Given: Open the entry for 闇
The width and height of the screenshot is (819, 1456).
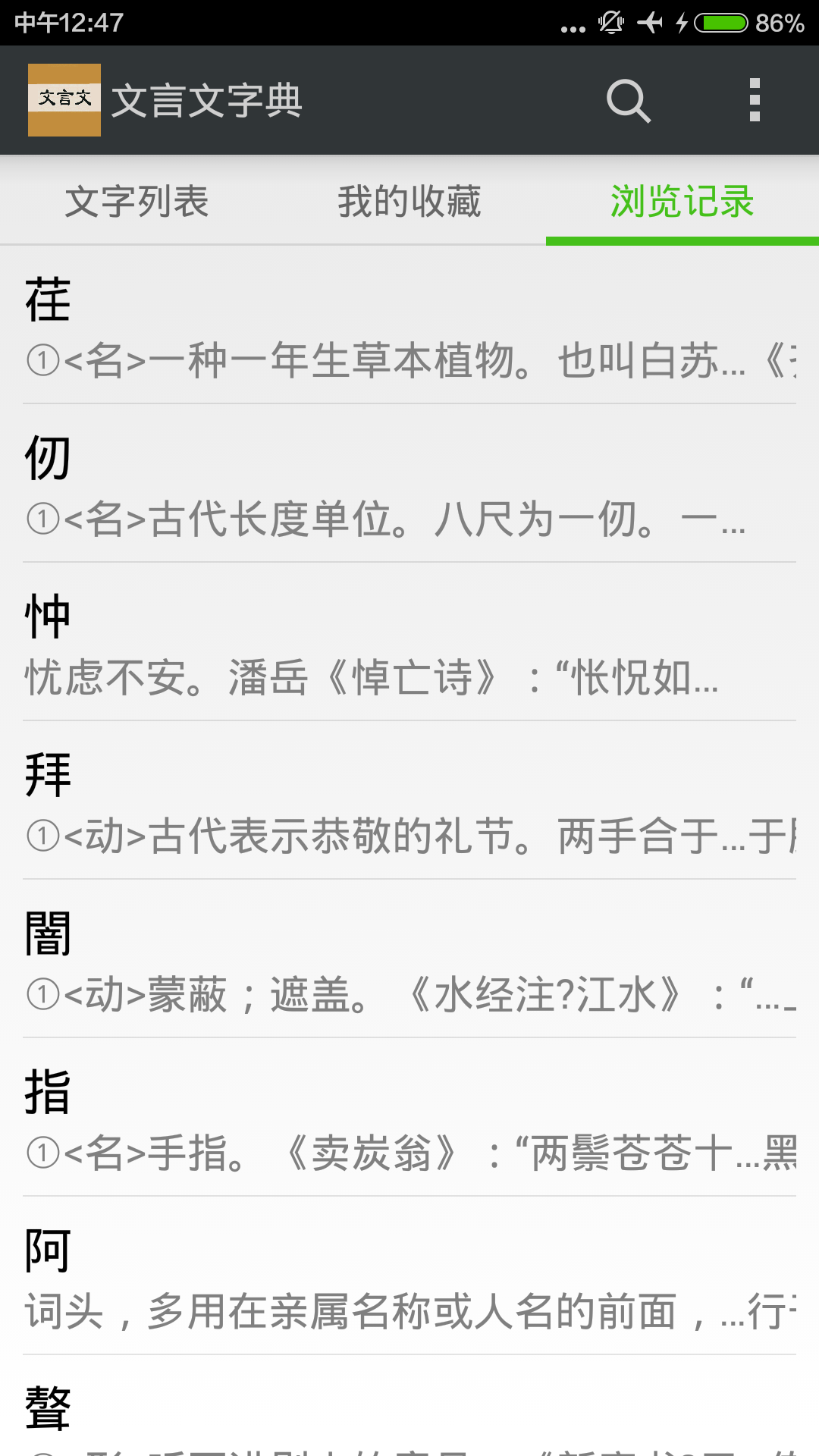Looking at the screenshot, I should [409, 963].
